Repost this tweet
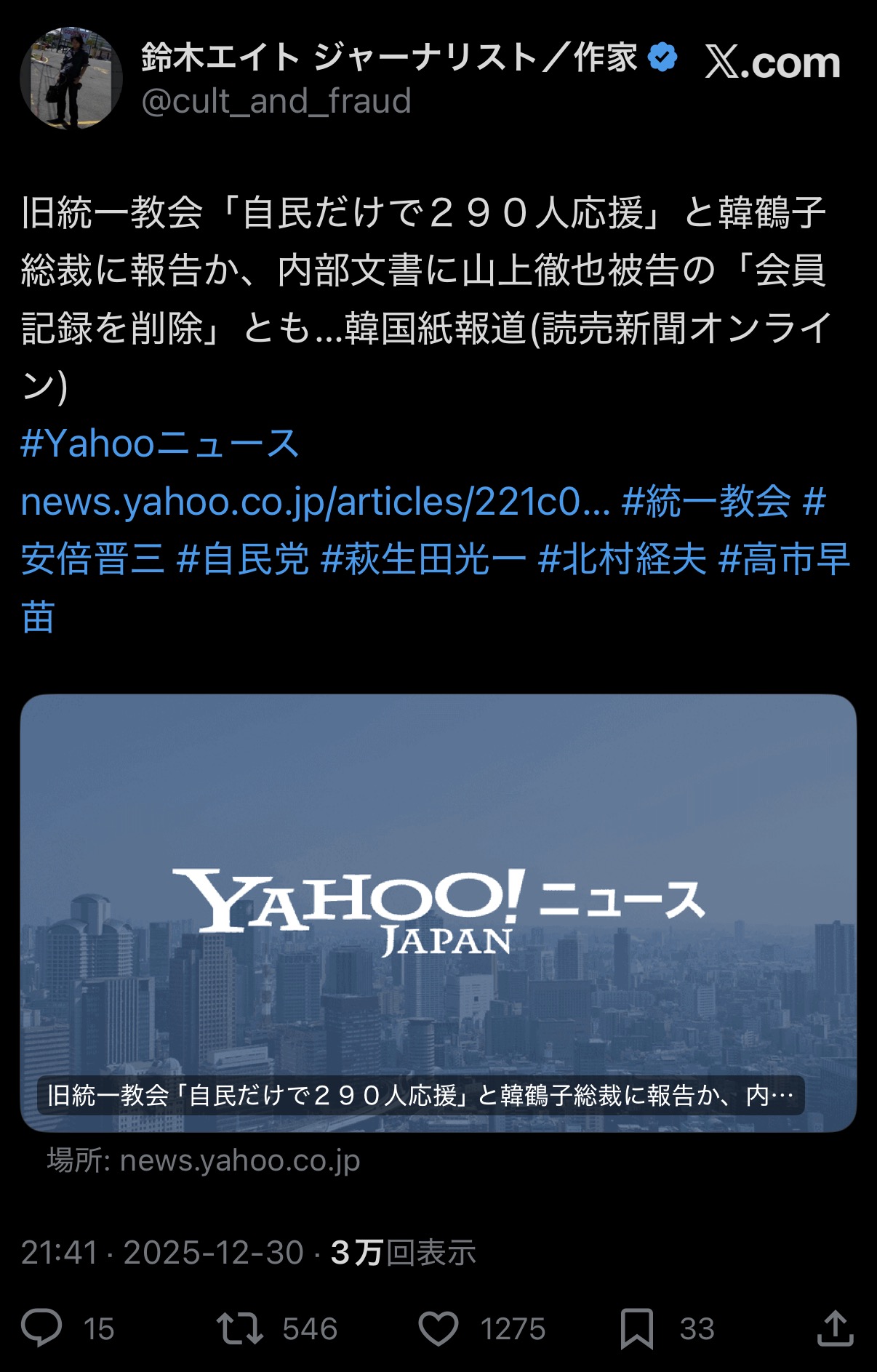 [x=240, y=1328]
